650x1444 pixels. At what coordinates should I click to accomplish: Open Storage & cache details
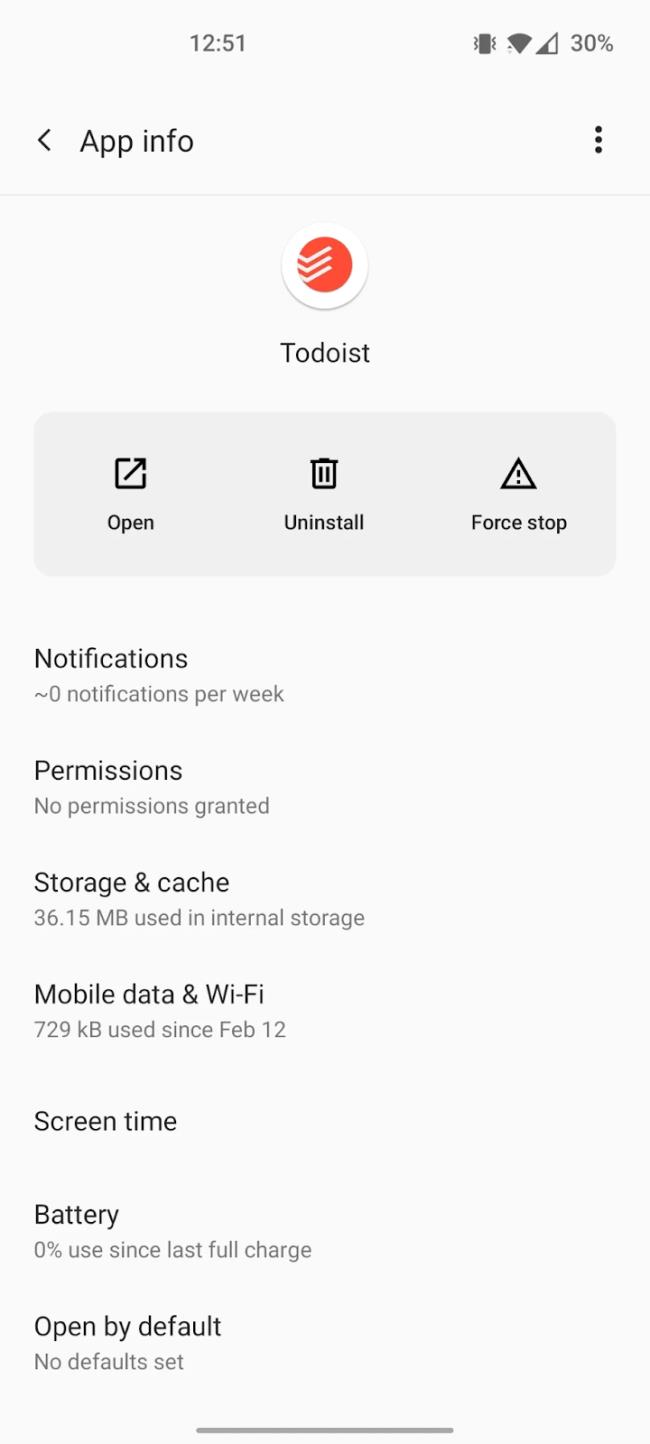[x=325, y=899]
